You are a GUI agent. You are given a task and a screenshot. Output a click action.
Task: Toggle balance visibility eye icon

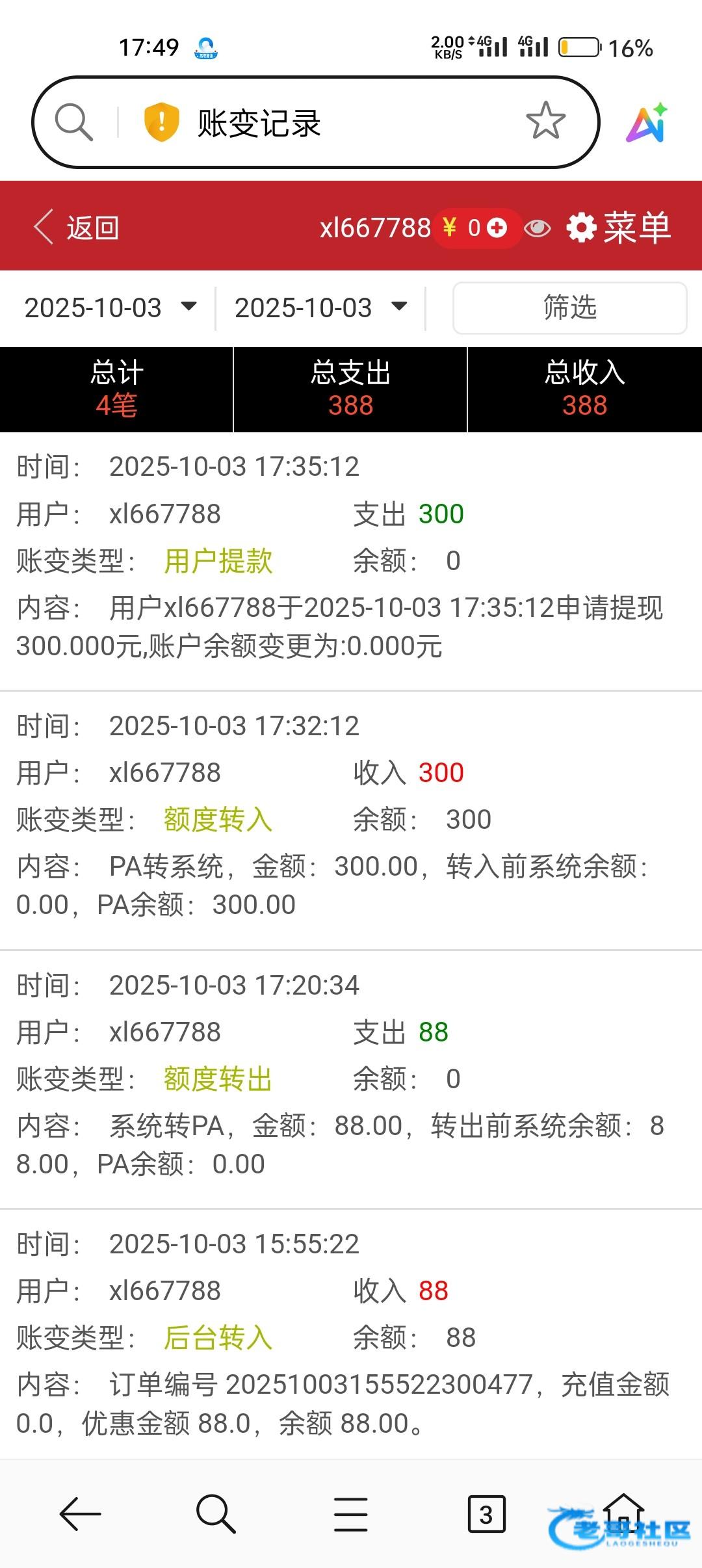coord(537,228)
